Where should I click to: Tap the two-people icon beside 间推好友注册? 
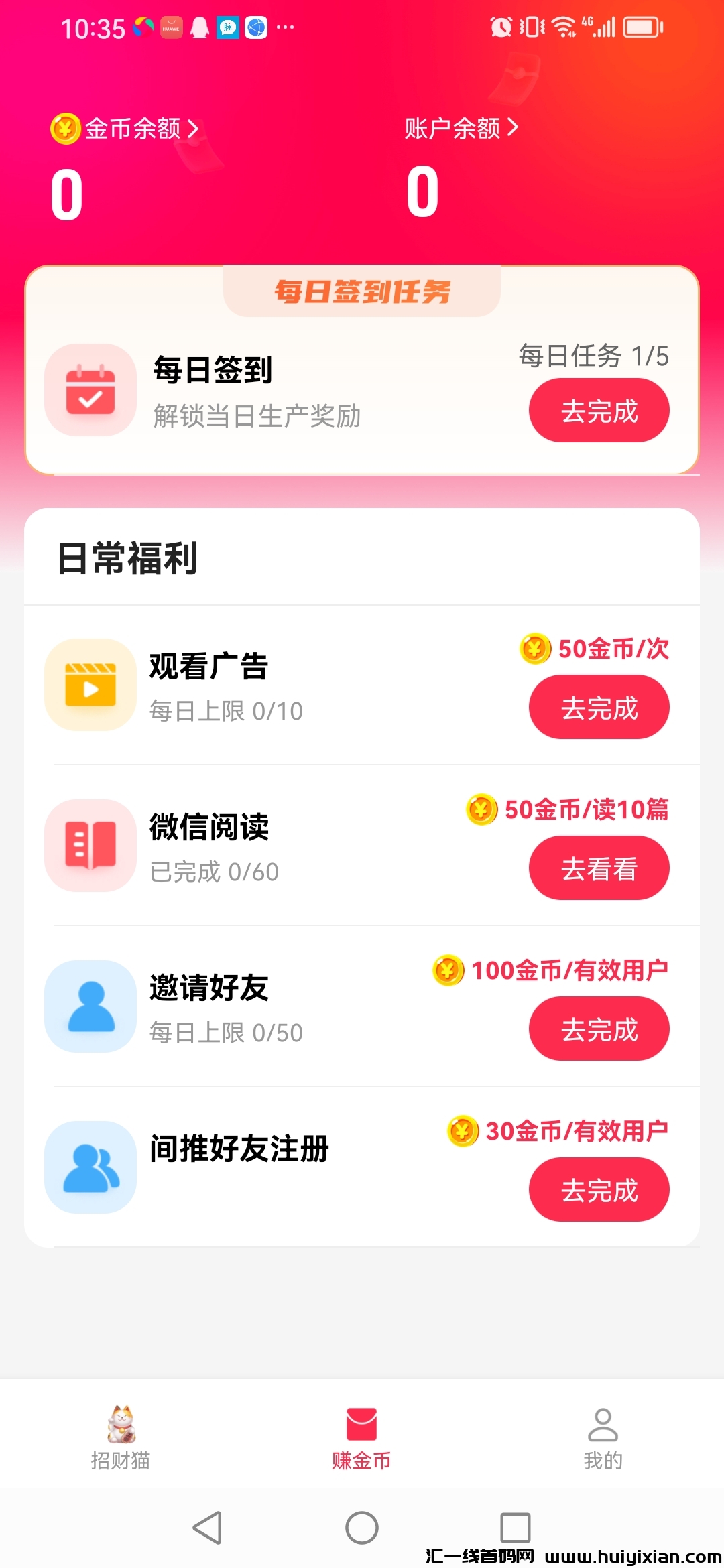tap(90, 1166)
